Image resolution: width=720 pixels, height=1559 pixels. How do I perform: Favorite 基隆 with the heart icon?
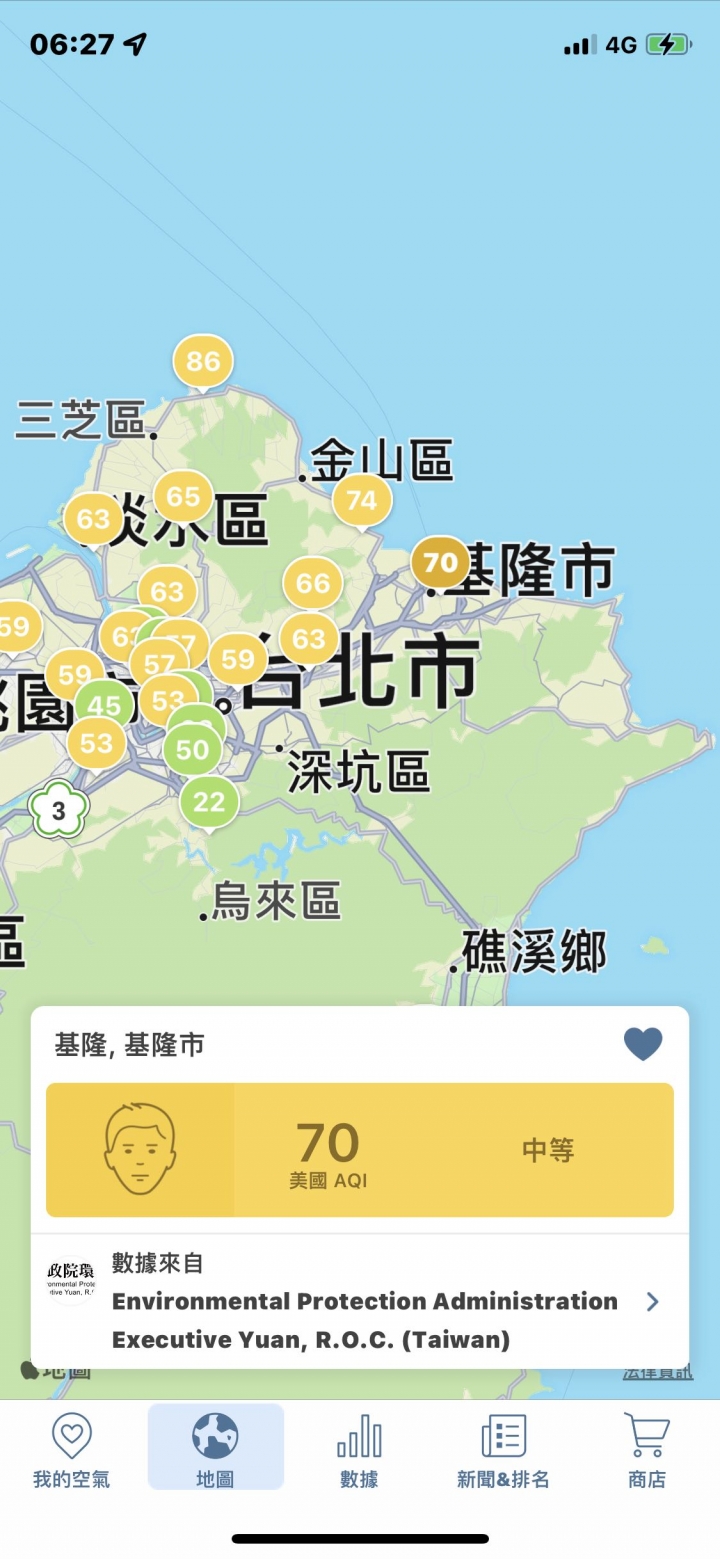pyautogui.click(x=643, y=1044)
